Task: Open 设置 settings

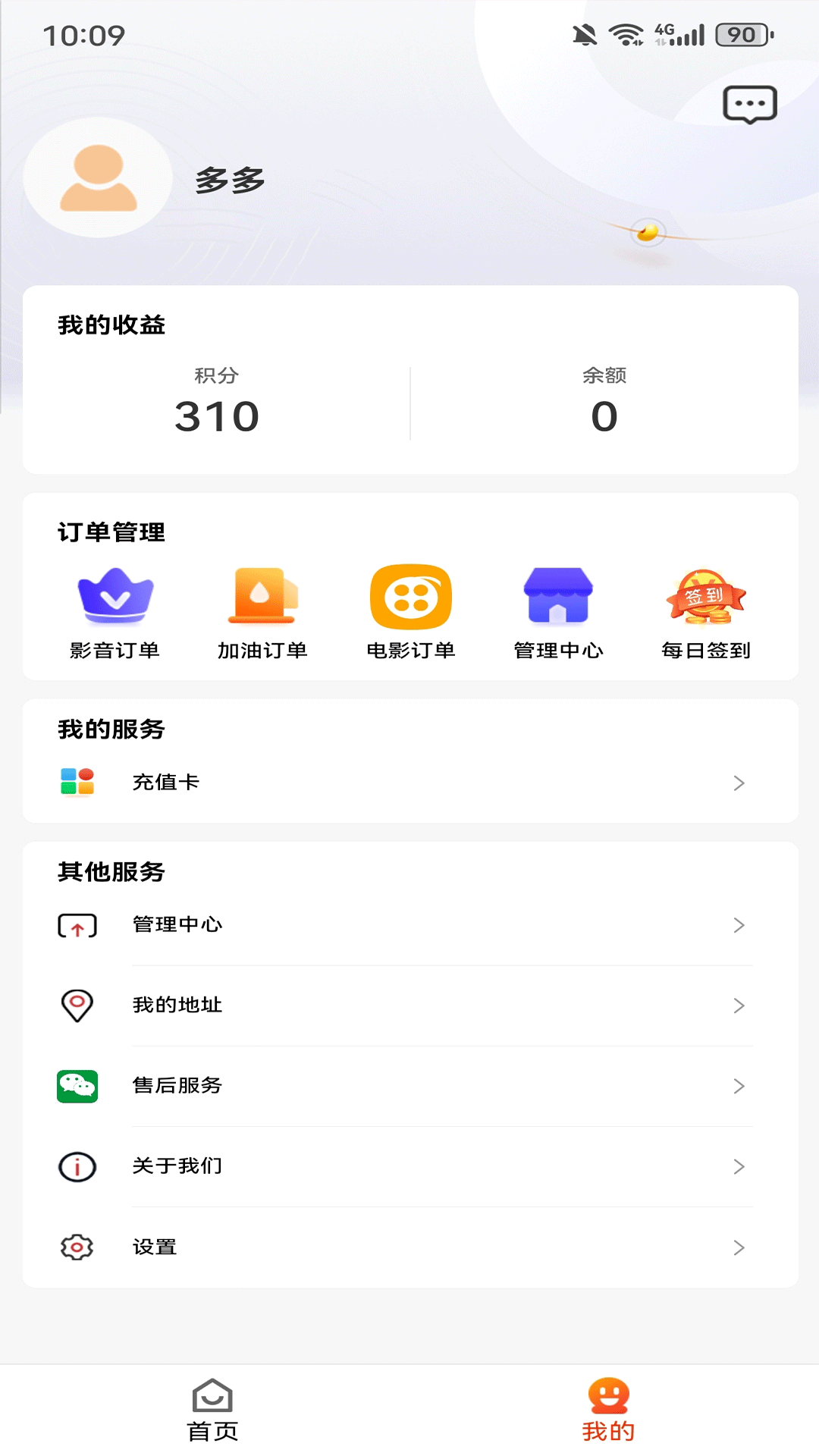Action: pos(409,1247)
